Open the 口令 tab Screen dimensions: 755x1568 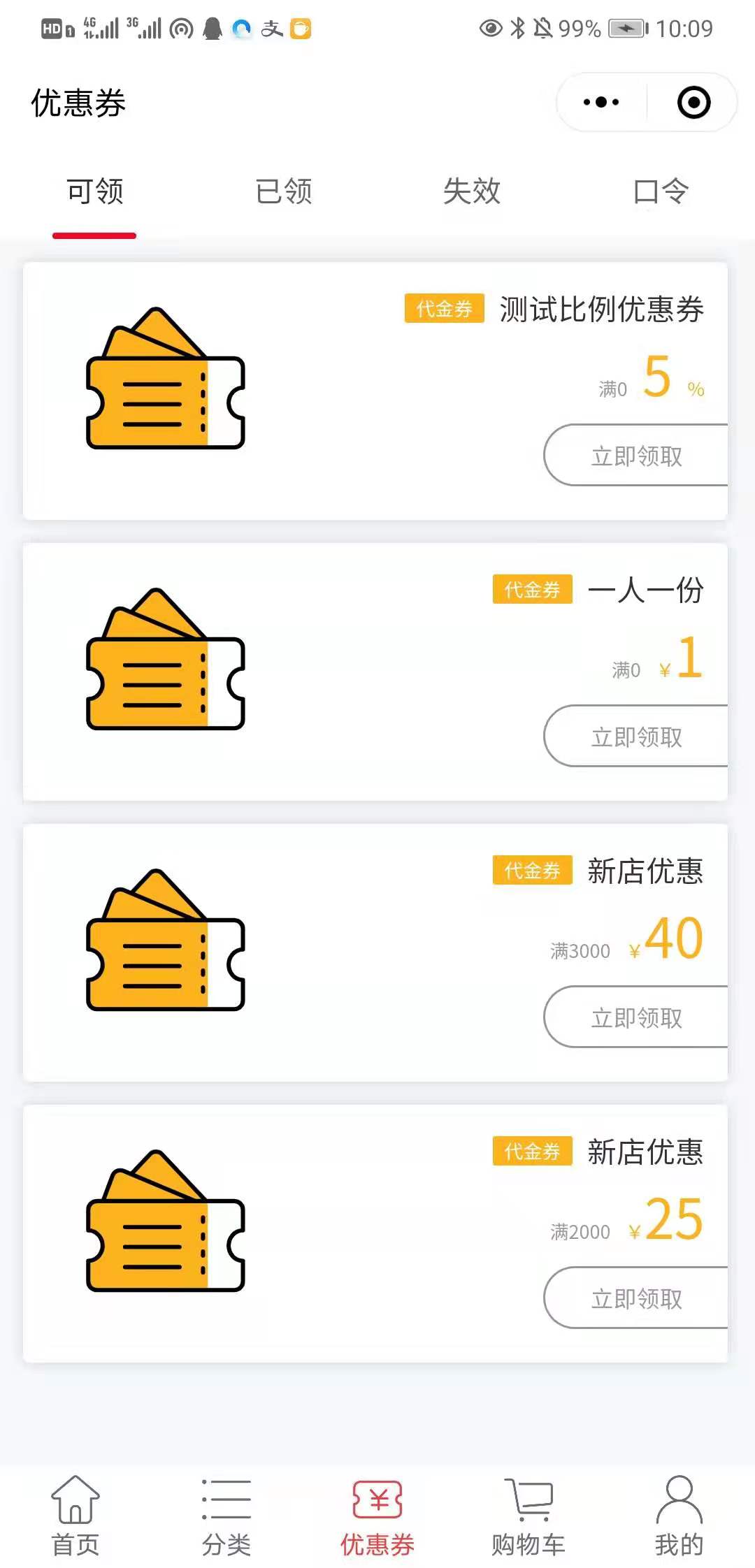[x=661, y=191]
